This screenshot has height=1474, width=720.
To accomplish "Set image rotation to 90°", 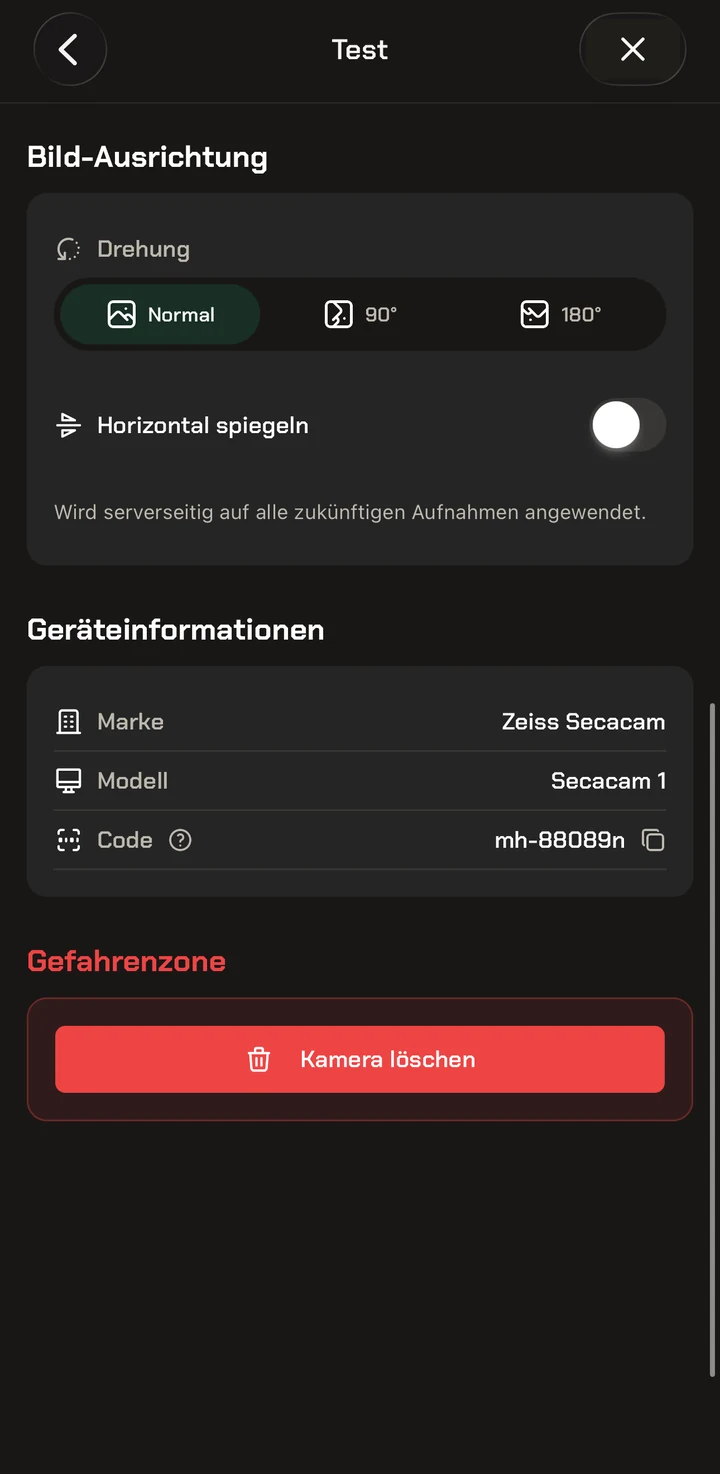I will [360, 314].
